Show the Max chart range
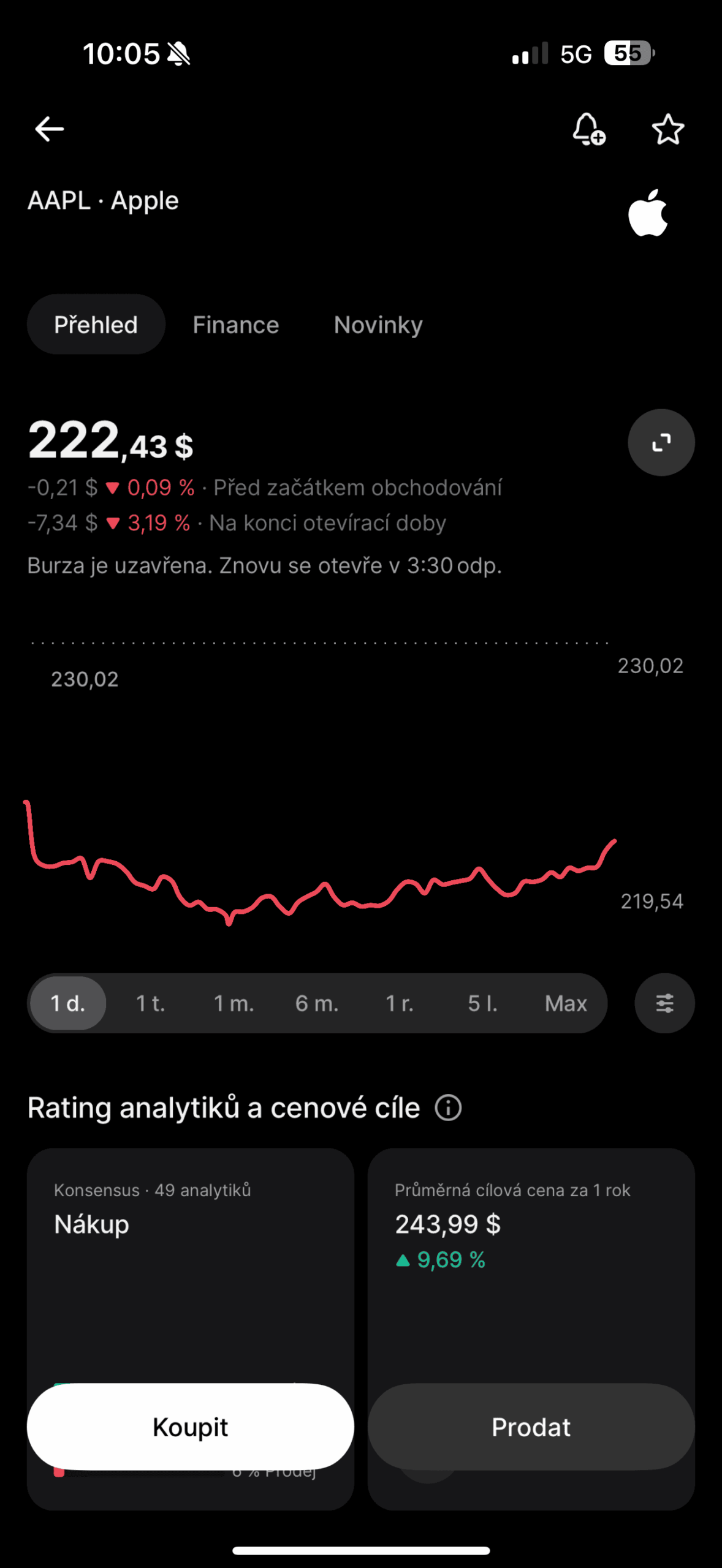Screen dimensions: 722x1568 click(566, 1003)
